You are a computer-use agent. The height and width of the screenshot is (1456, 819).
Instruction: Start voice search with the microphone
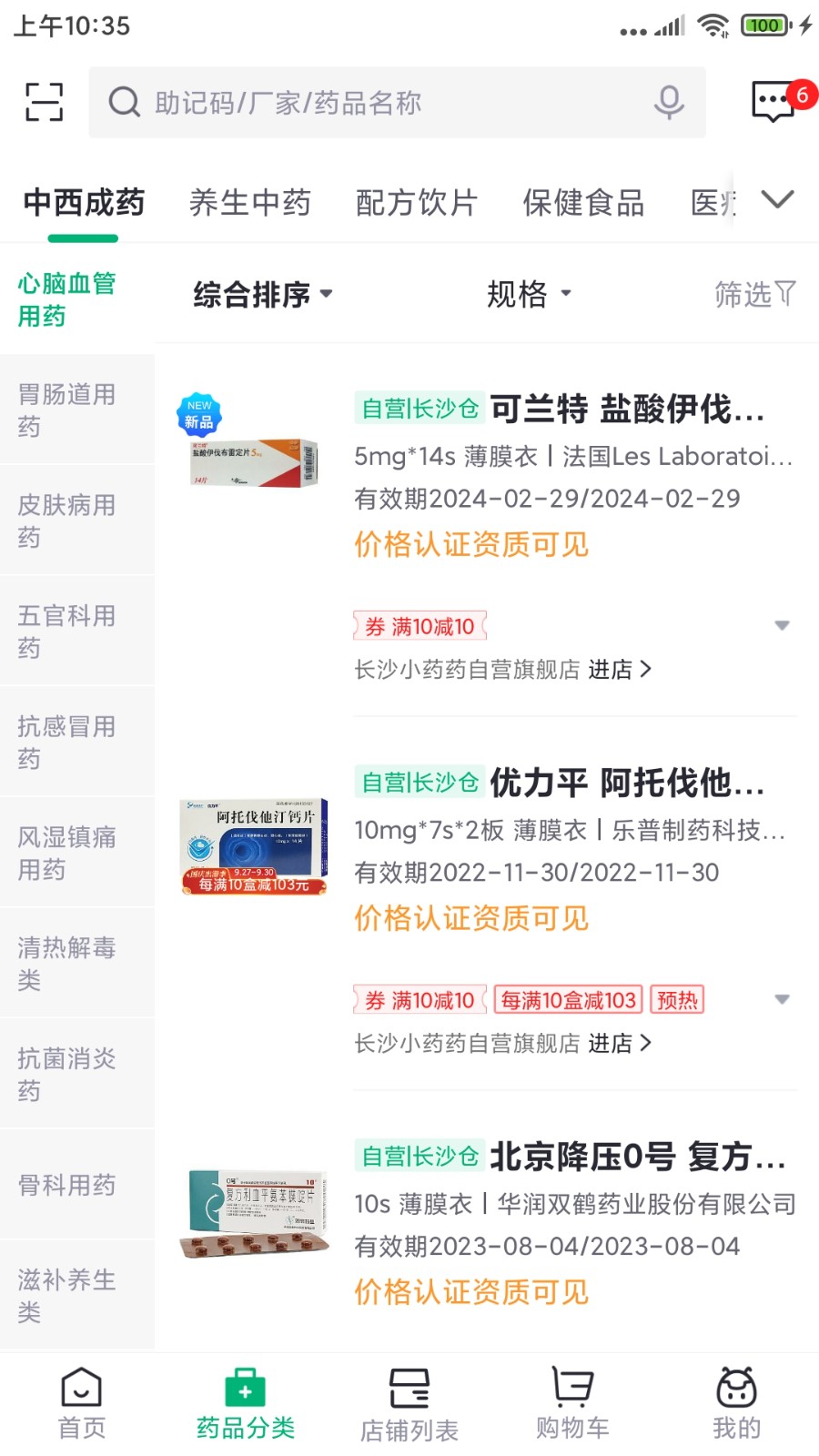pyautogui.click(x=669, y=102)
